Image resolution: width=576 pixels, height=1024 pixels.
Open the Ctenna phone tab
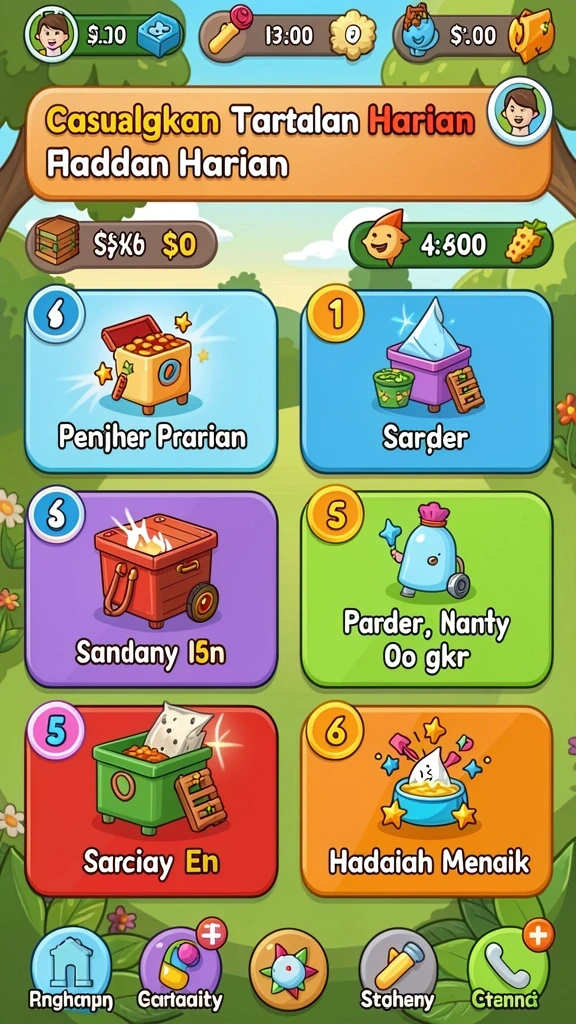pos(509,970)
